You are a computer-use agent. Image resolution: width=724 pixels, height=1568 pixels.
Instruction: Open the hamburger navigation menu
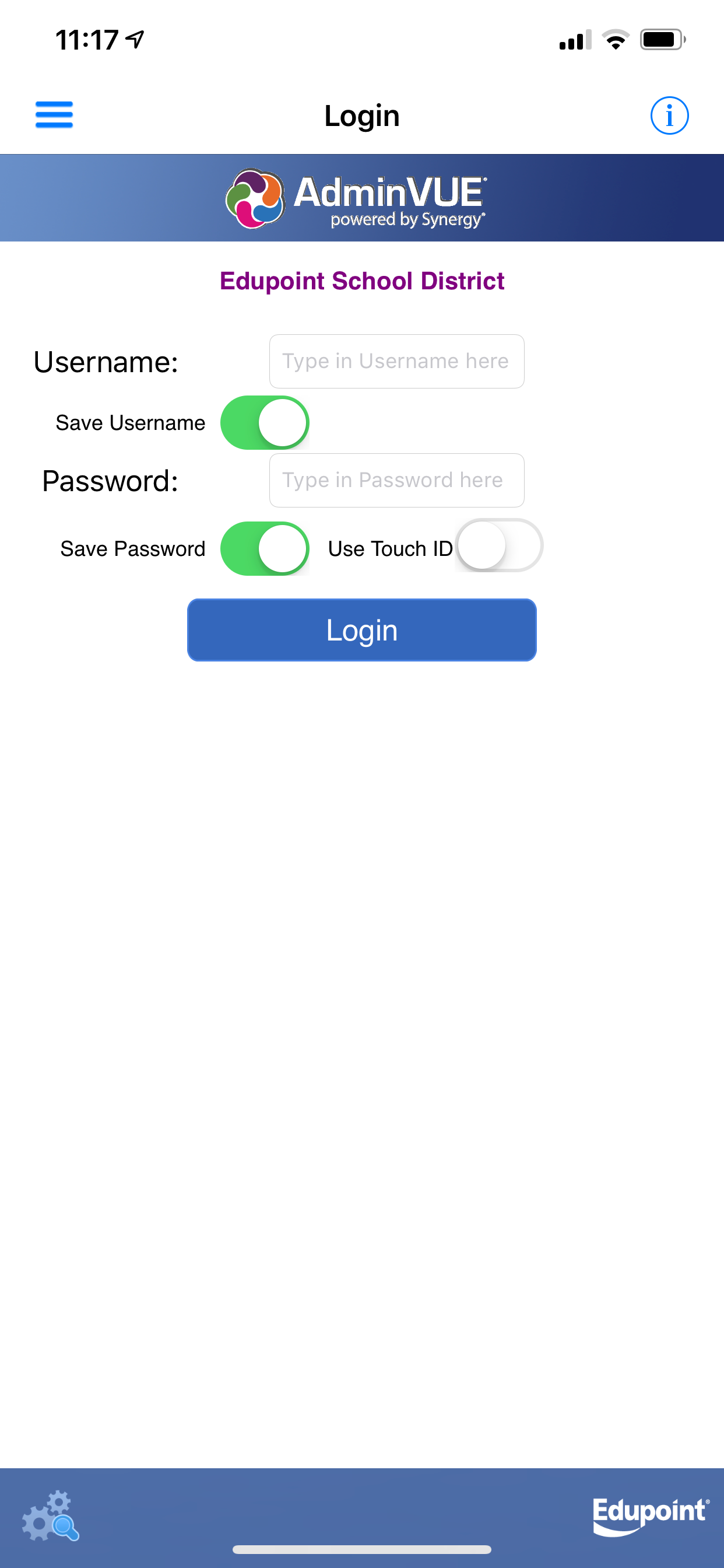click(x=54, y=114)
